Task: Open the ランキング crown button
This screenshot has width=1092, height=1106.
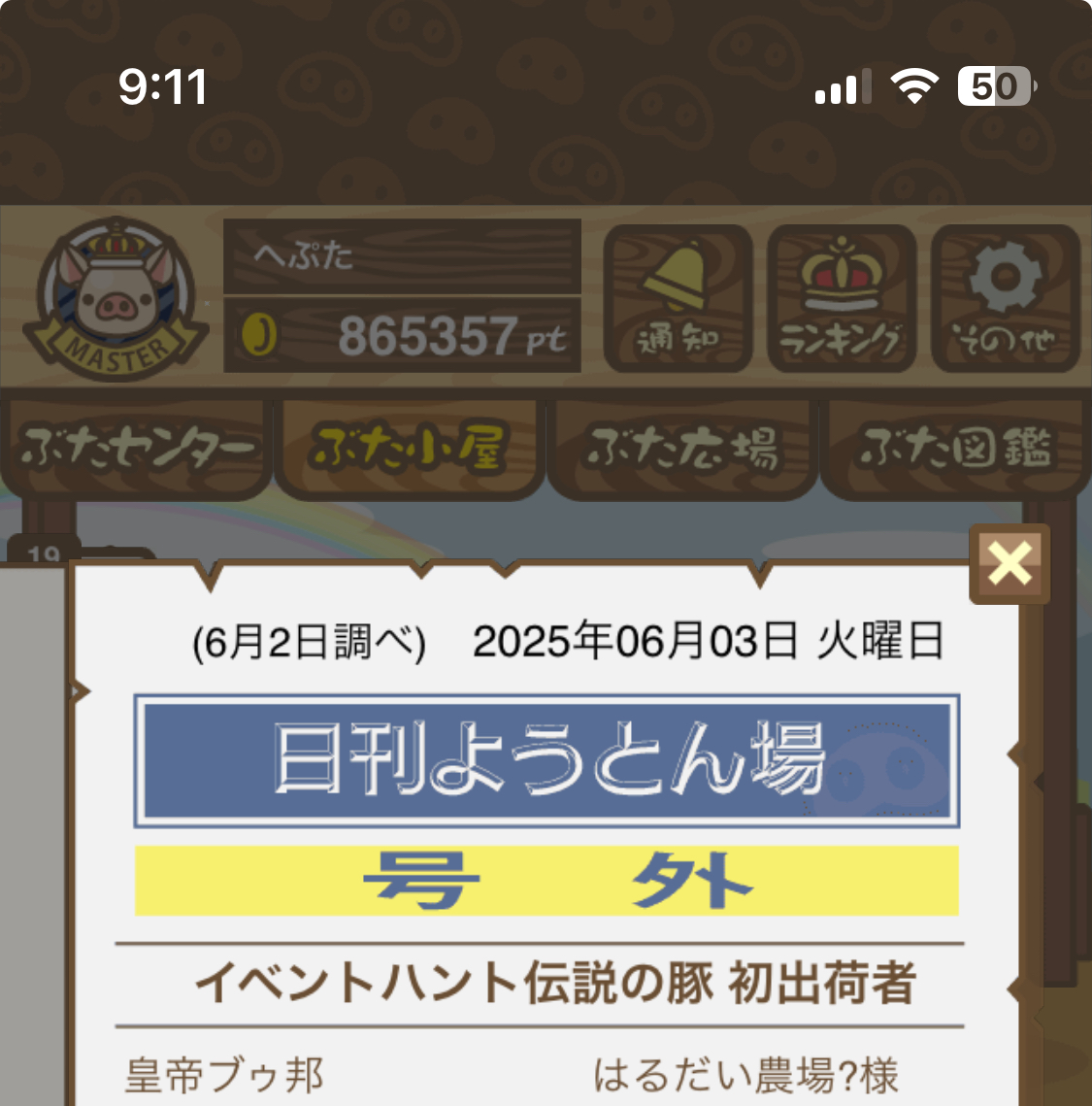Action: [x=842, y=299]
